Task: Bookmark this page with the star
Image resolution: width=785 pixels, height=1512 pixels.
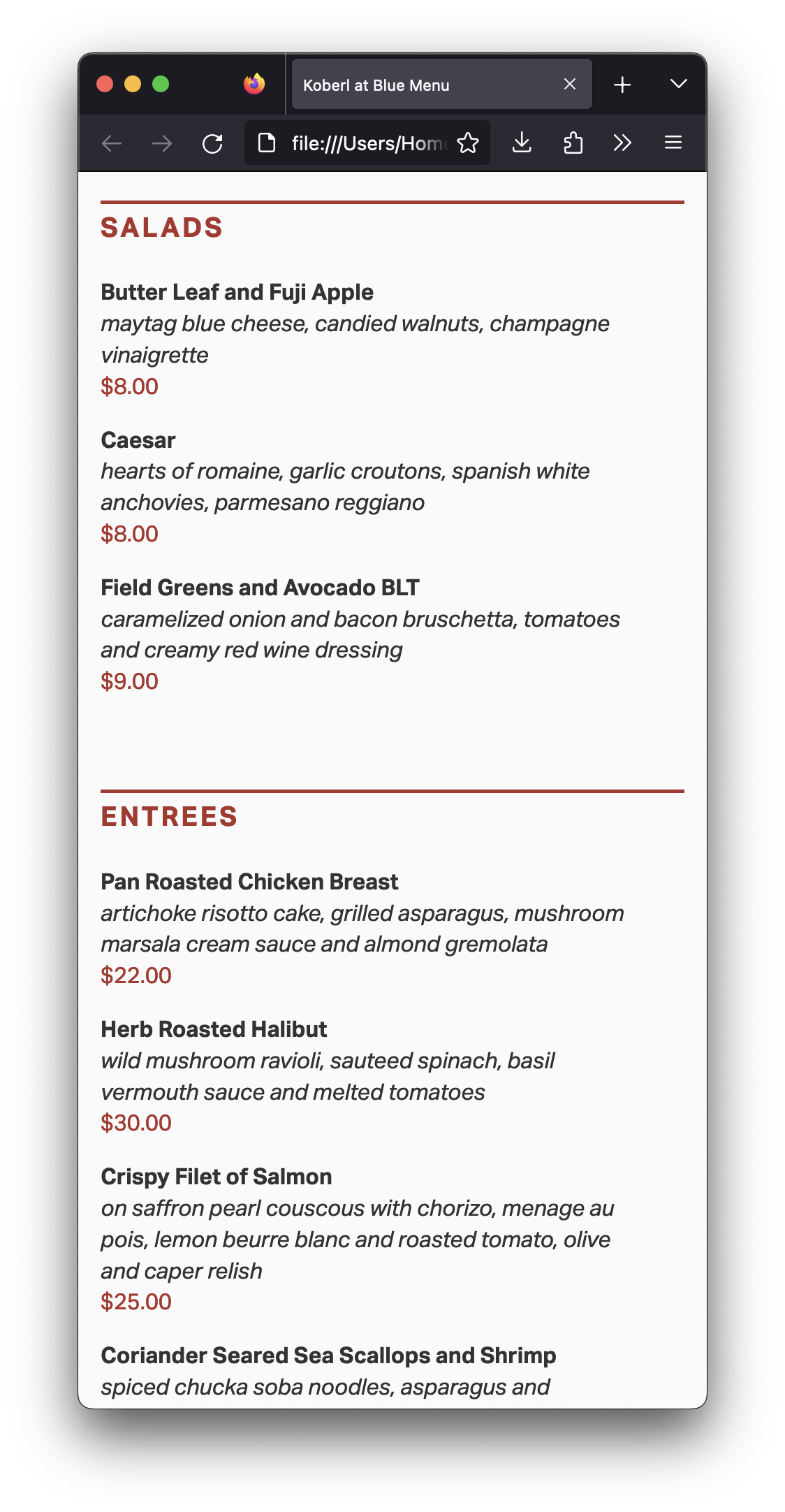Action: tap(468, 144)
